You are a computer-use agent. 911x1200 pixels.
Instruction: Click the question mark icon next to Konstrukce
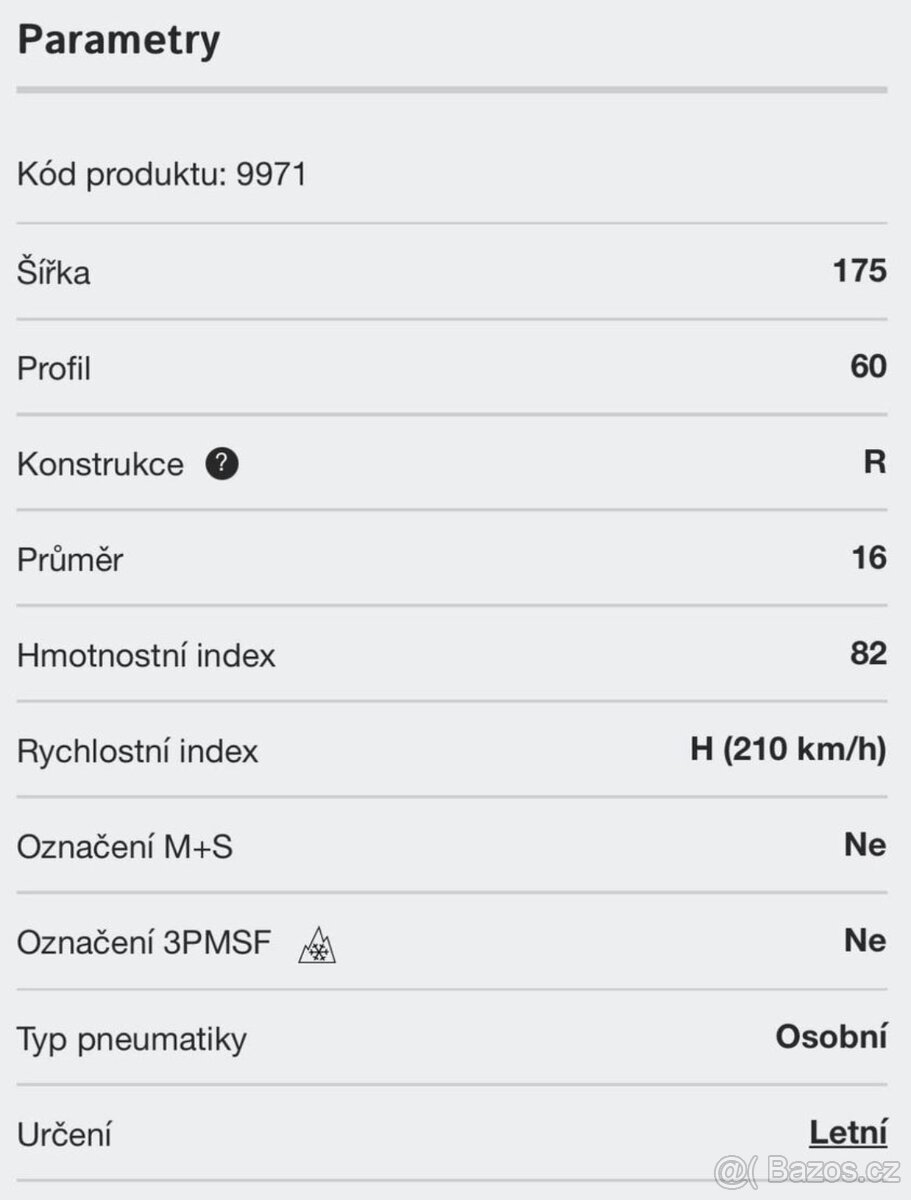tap(222, 463)
